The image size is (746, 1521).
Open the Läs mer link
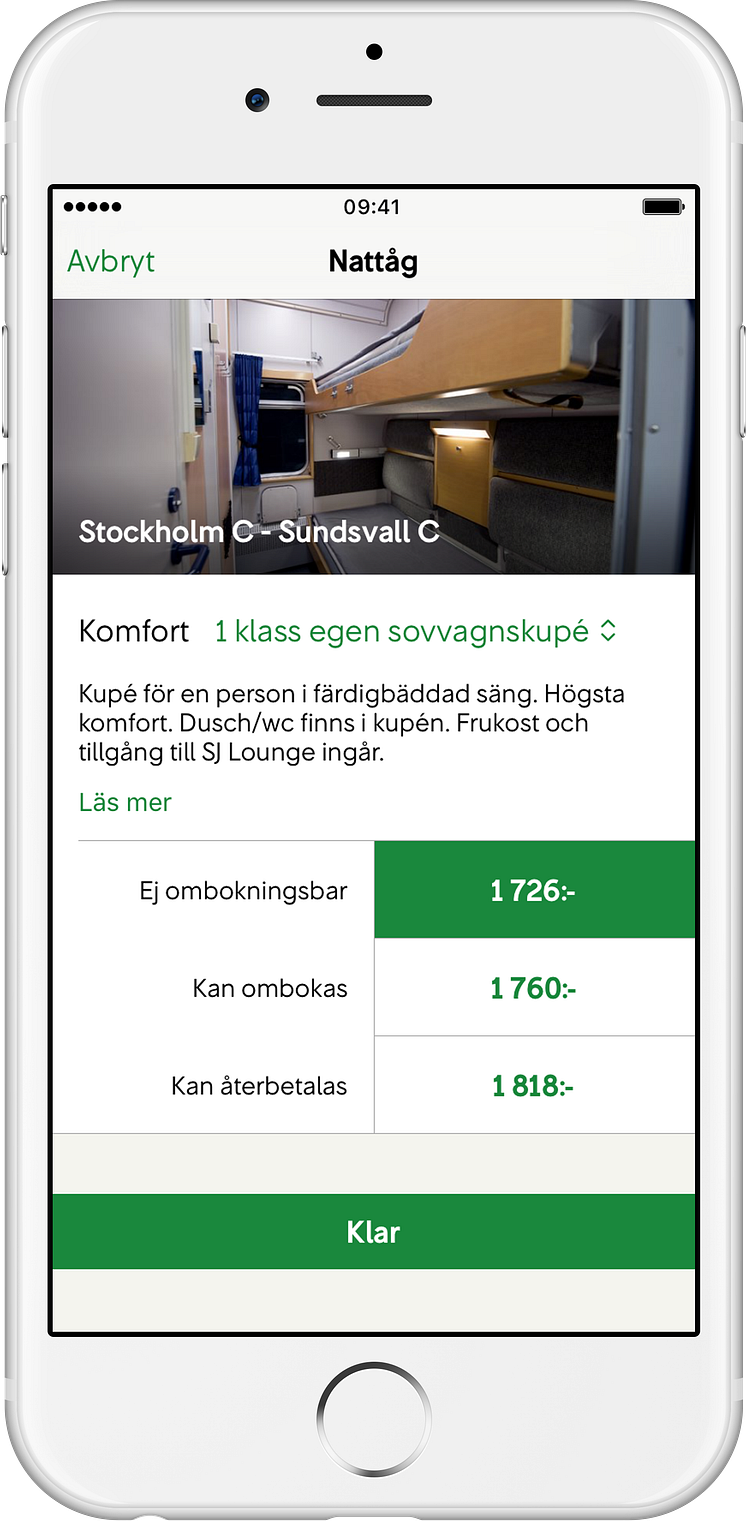(x=125, y=802)
